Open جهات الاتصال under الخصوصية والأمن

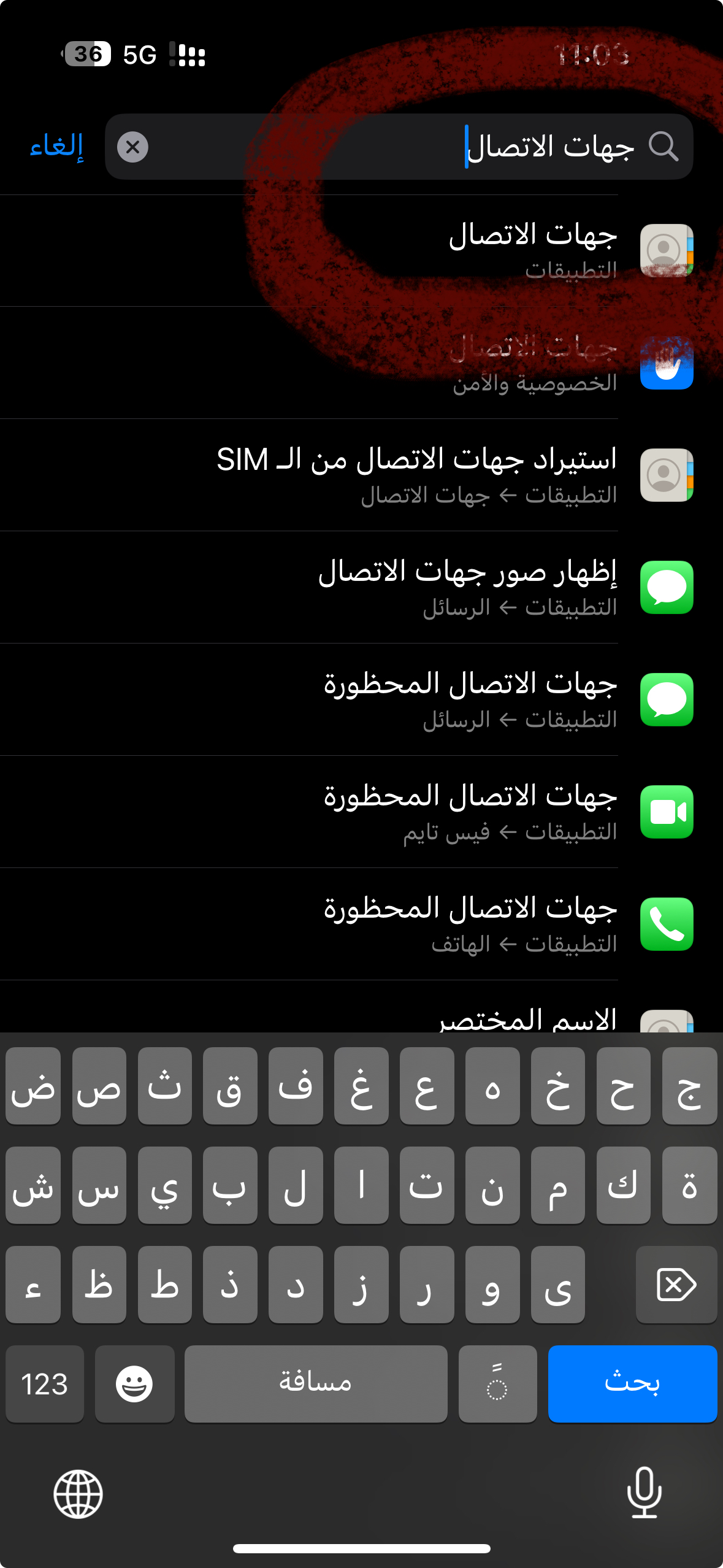point(392,363)
